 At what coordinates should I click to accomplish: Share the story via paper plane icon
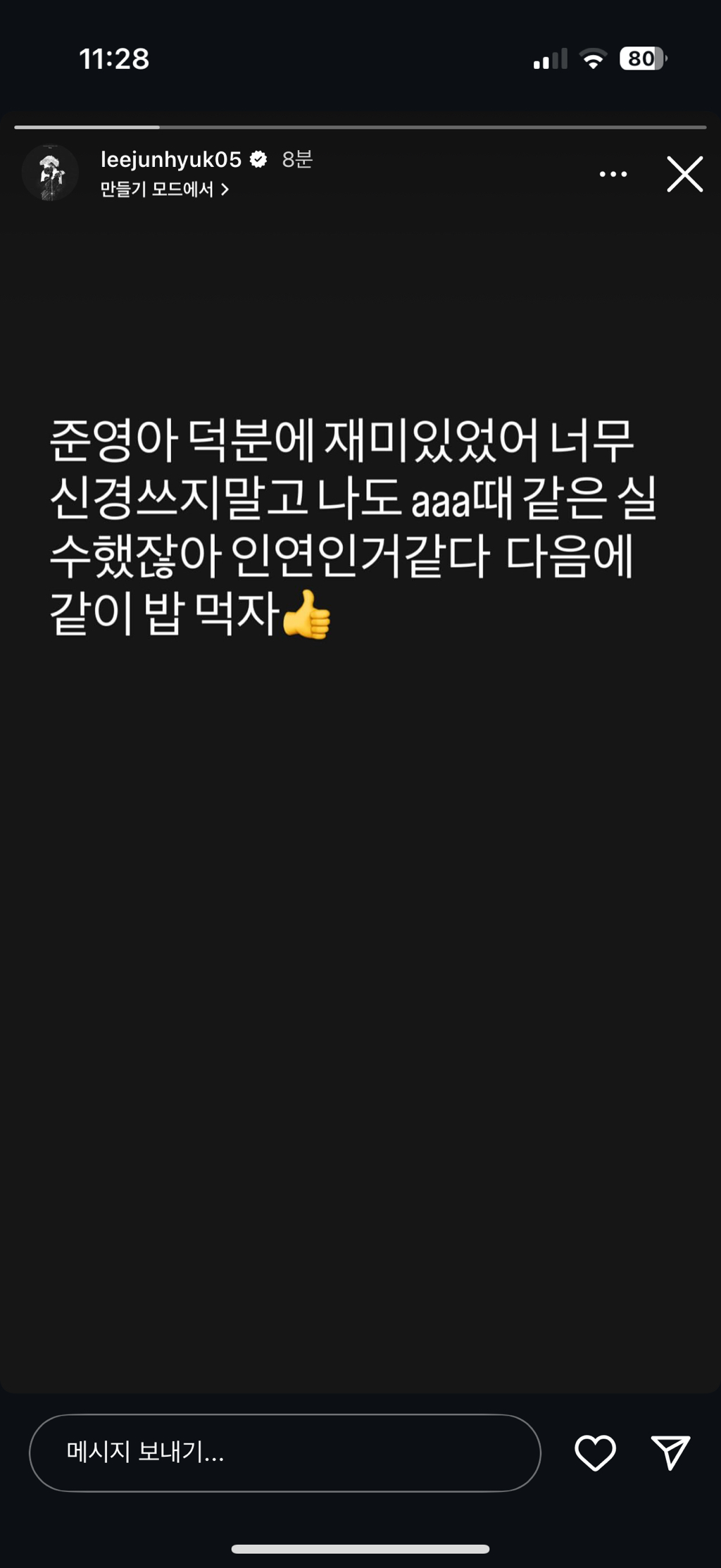pos(670,1452)
